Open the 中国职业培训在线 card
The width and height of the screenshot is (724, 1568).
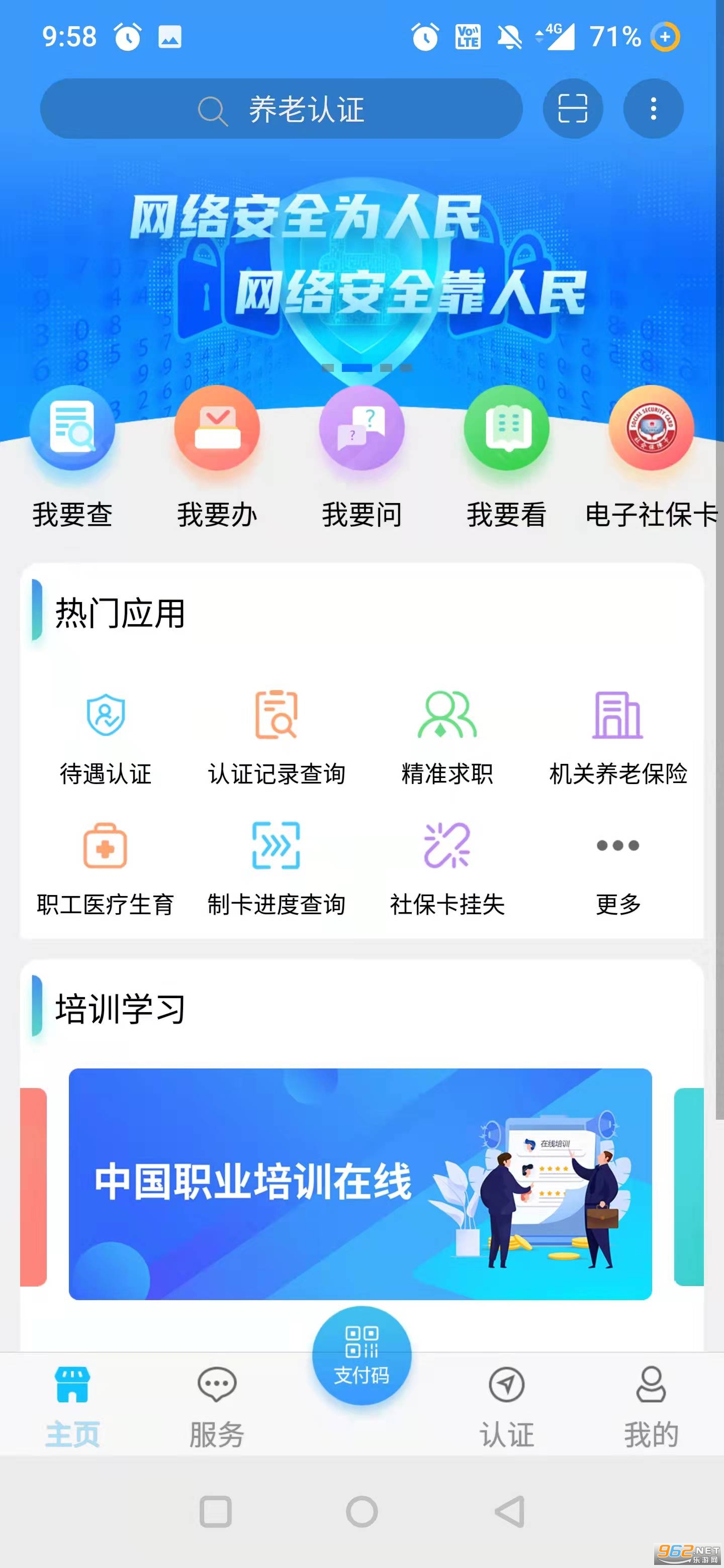pyautogui.click(x=360, y=1184)
